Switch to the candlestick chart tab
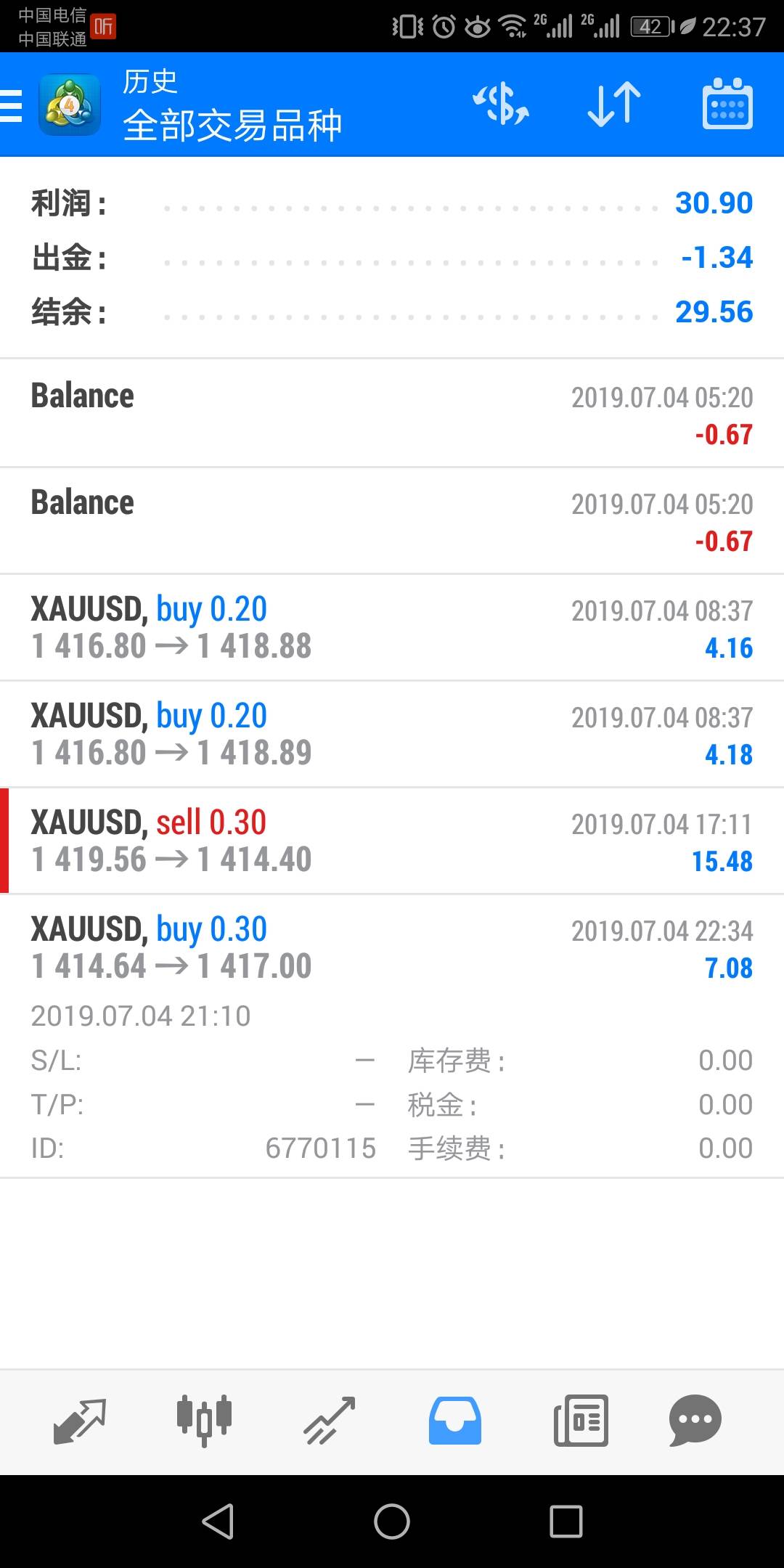The width and height of the screenshot is (784, 1568). coord(204,1421)
